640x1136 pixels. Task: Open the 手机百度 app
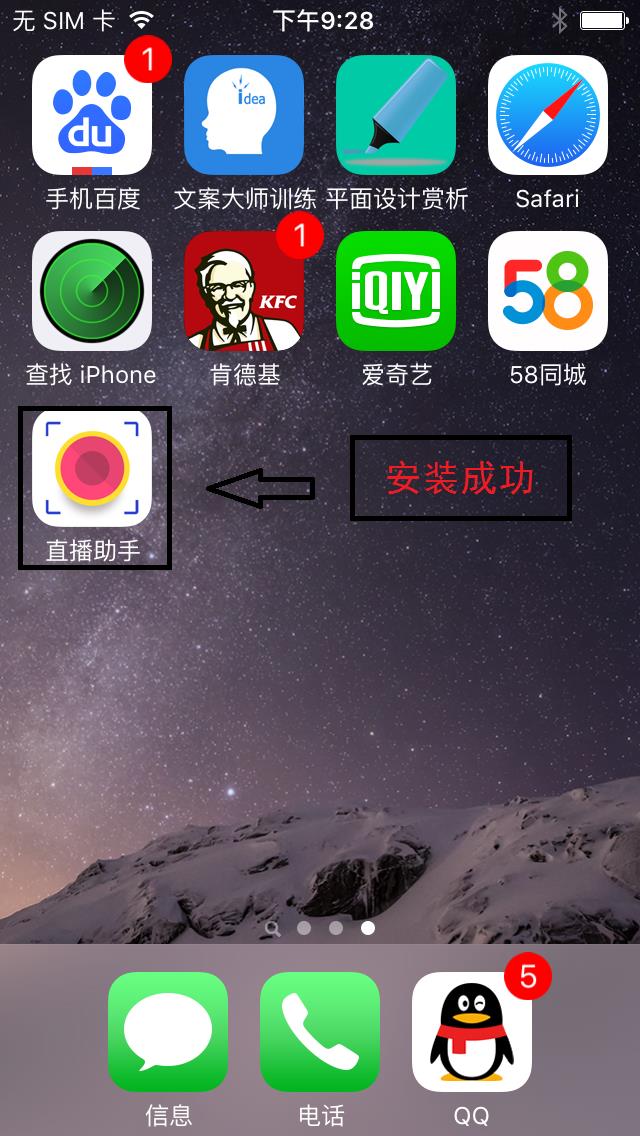pos(92,115)
